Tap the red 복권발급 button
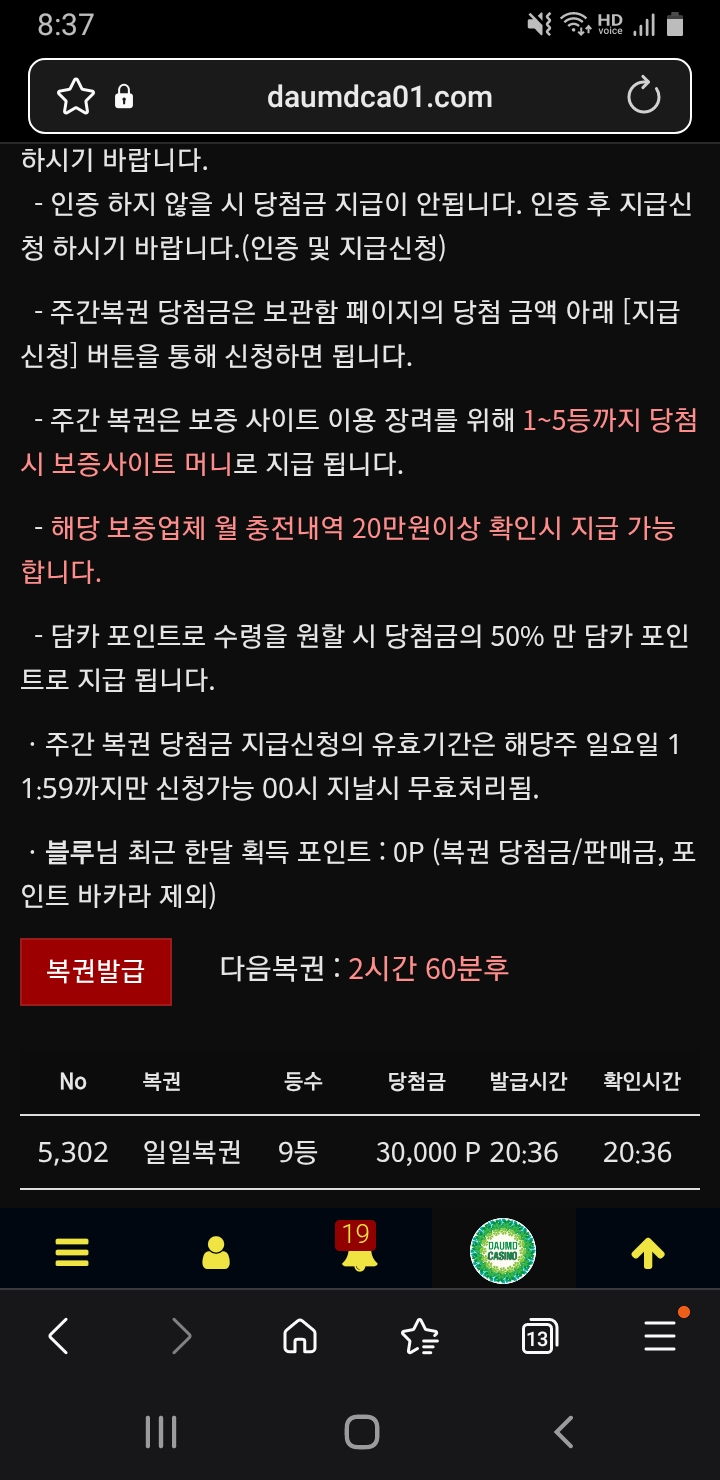Viewport: 720px width, 1480px height. pyautogui.click(x=96, y=971)
